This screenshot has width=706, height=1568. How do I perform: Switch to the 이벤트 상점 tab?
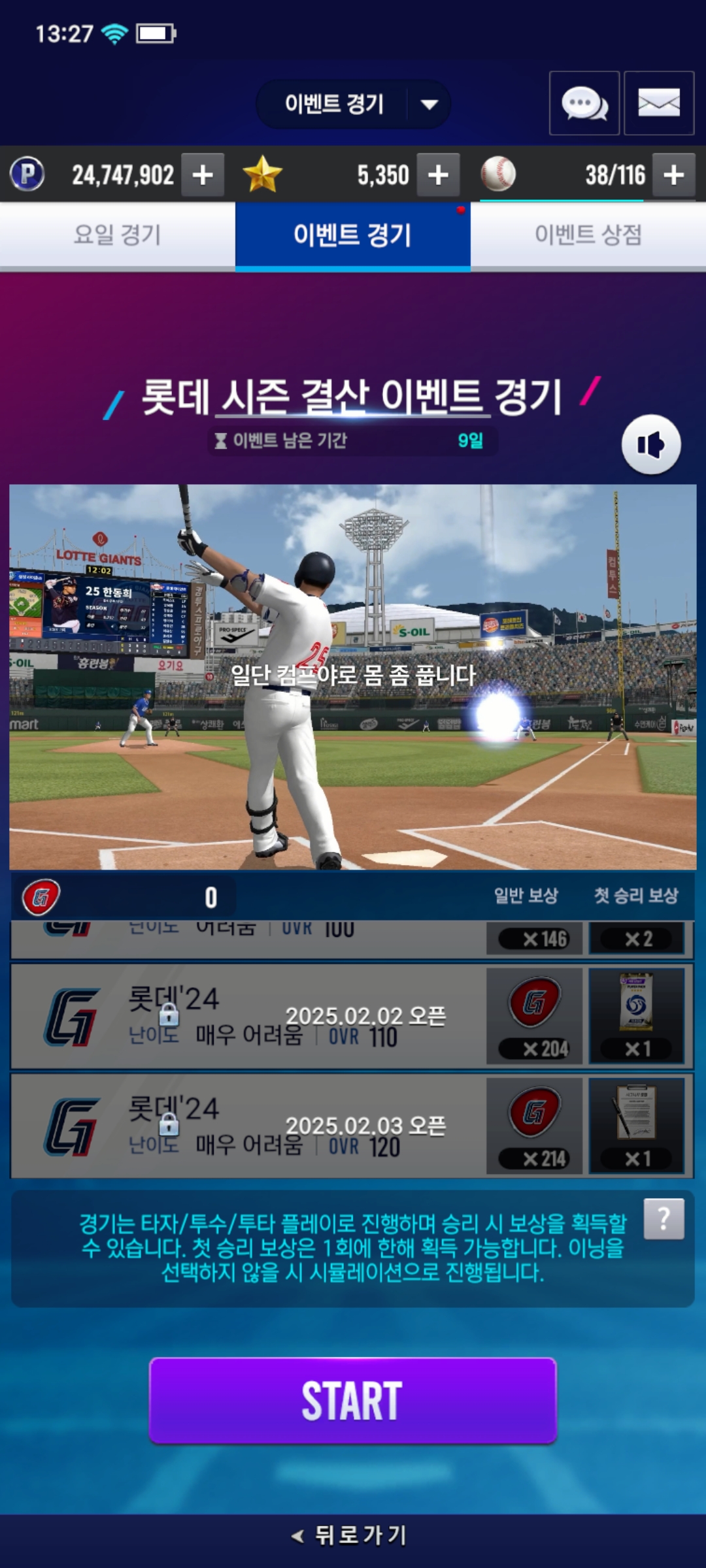coord(588,235)
